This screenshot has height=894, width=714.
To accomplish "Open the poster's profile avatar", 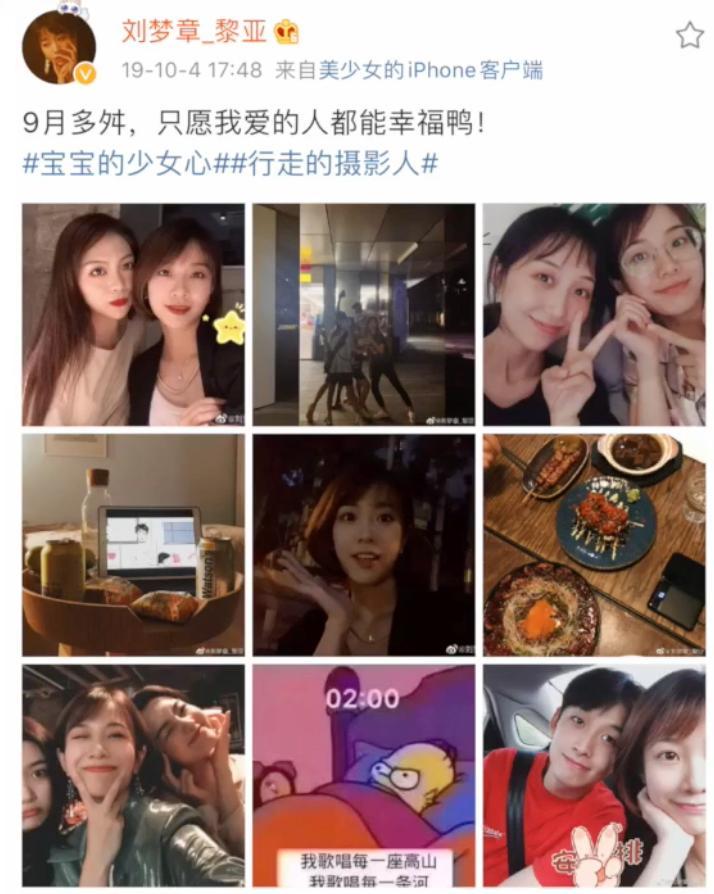I will [58, 47].
